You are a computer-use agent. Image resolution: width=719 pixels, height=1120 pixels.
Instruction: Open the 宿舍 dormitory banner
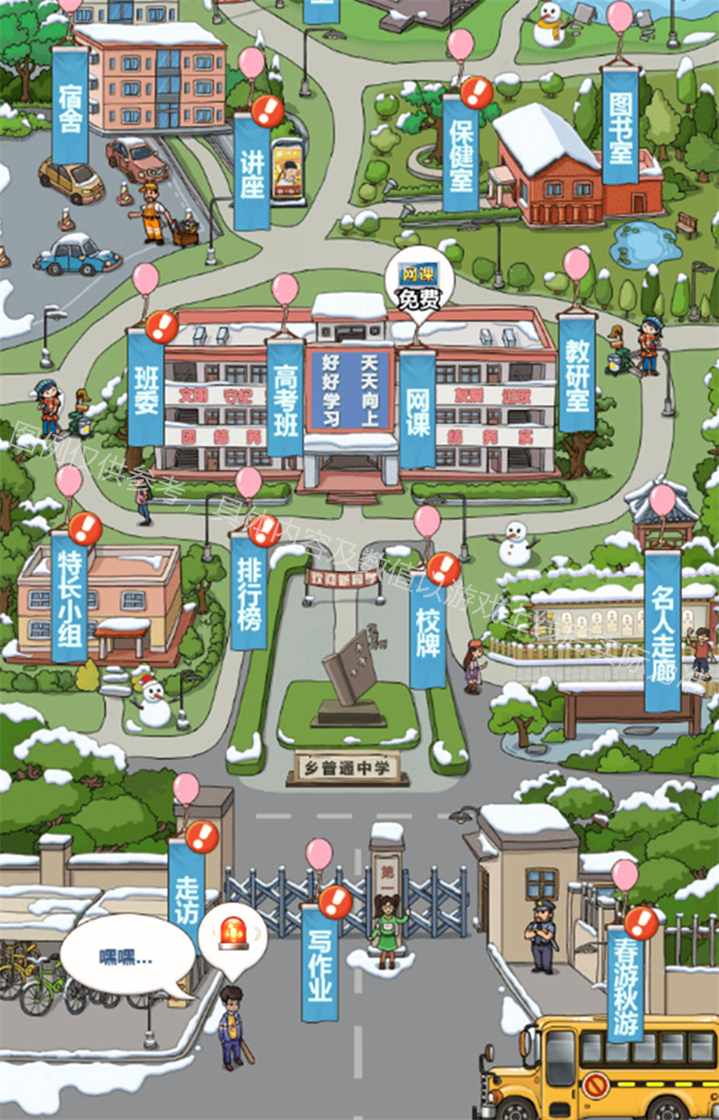click(70, 108)
